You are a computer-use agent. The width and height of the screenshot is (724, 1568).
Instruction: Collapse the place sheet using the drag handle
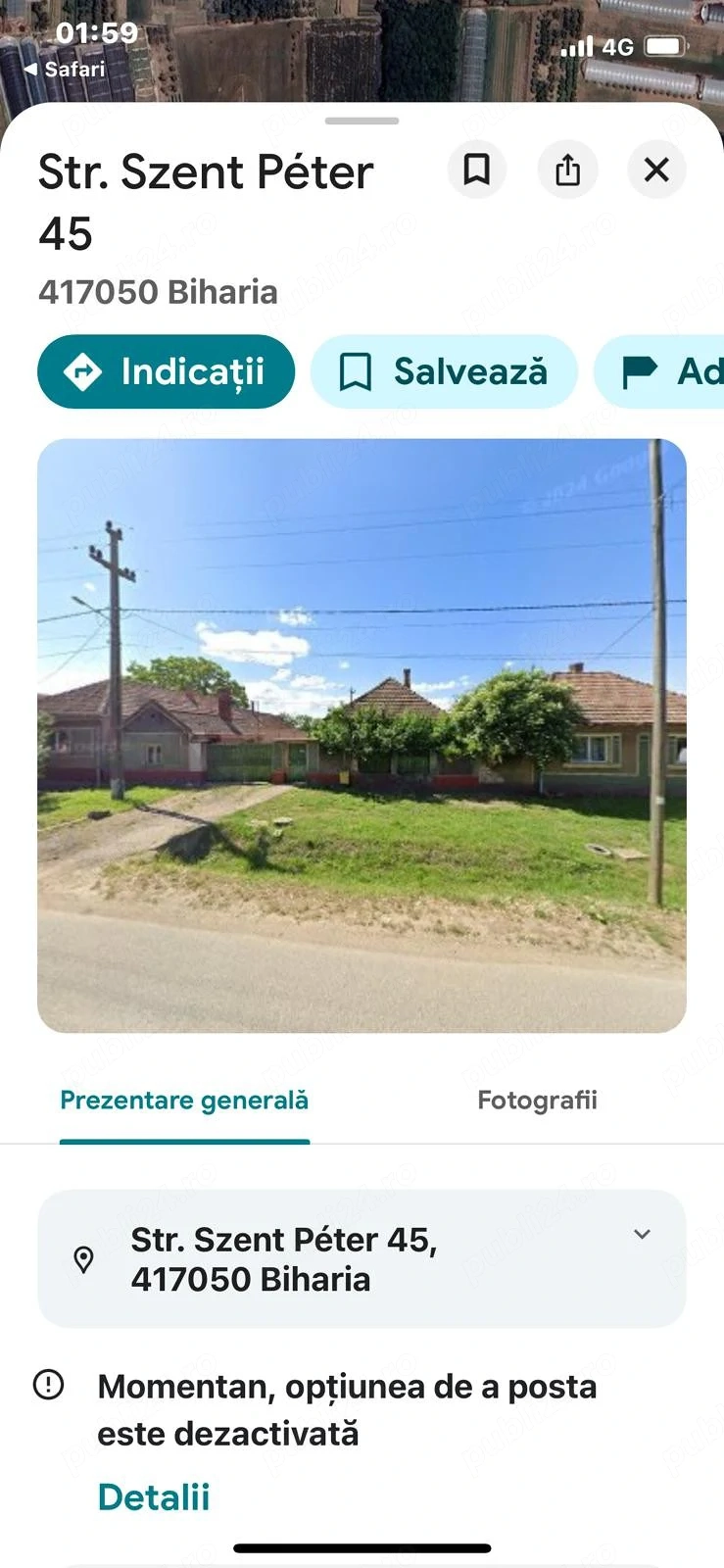362,122
